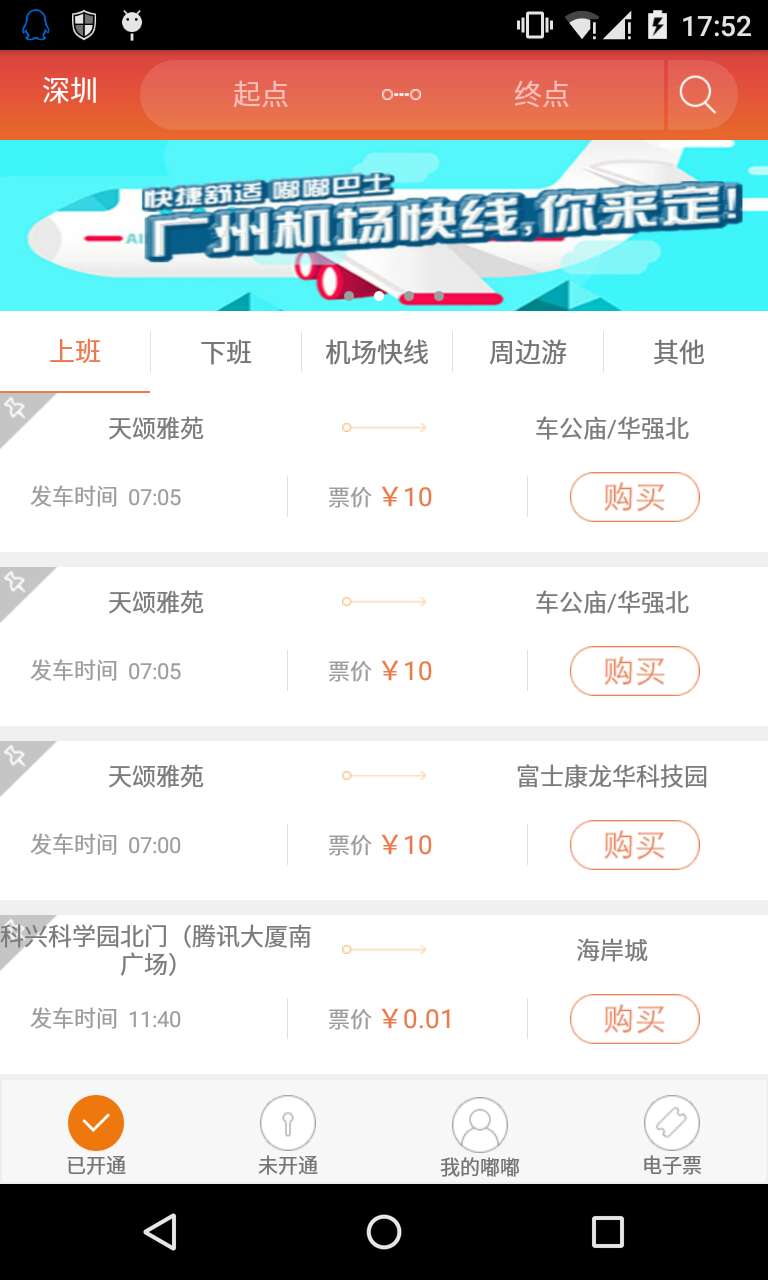Open the 广州机场快线 banner
This screenshot has height=1280, width=768.
[x=384, y=225]
